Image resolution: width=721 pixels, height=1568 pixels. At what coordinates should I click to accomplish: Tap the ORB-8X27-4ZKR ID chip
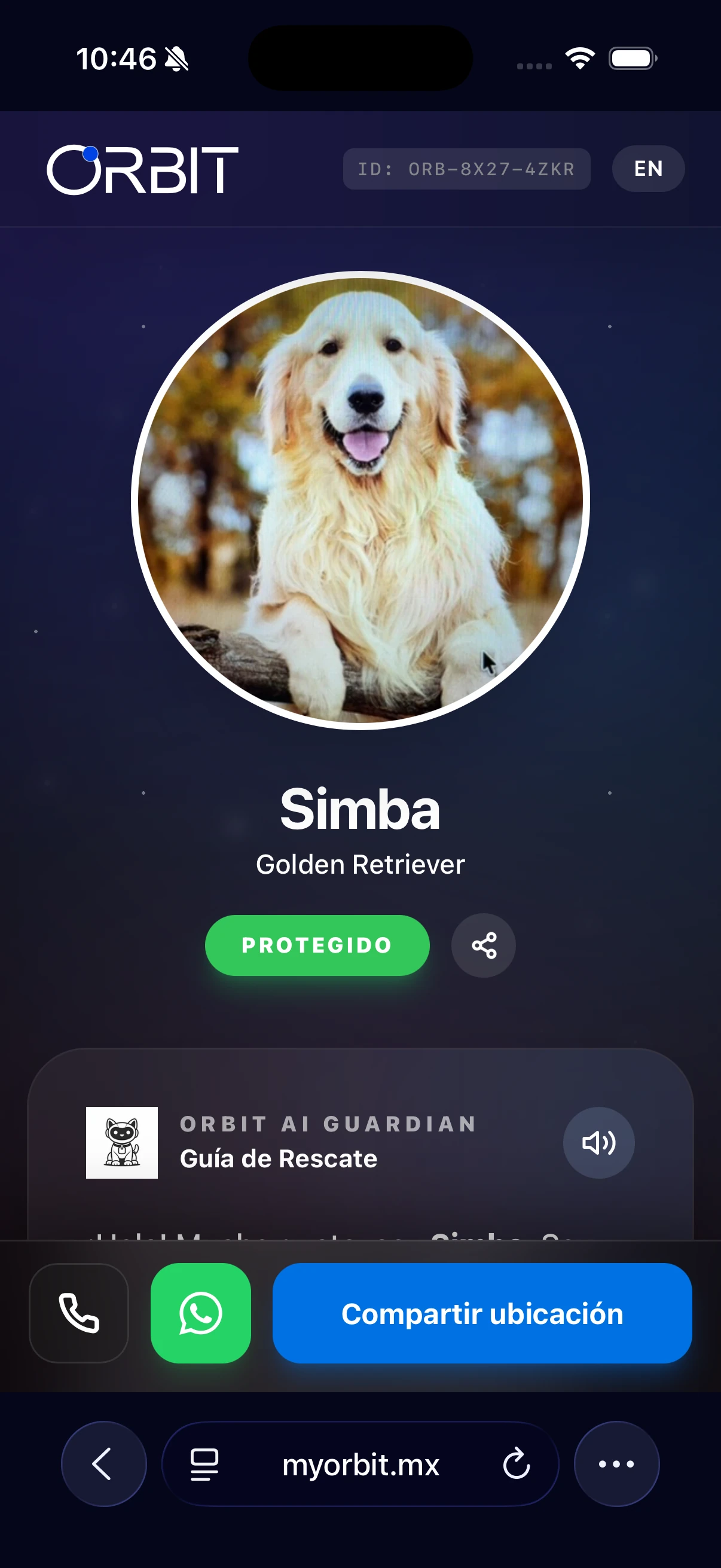pyautogui.click(x=467, y=169)
